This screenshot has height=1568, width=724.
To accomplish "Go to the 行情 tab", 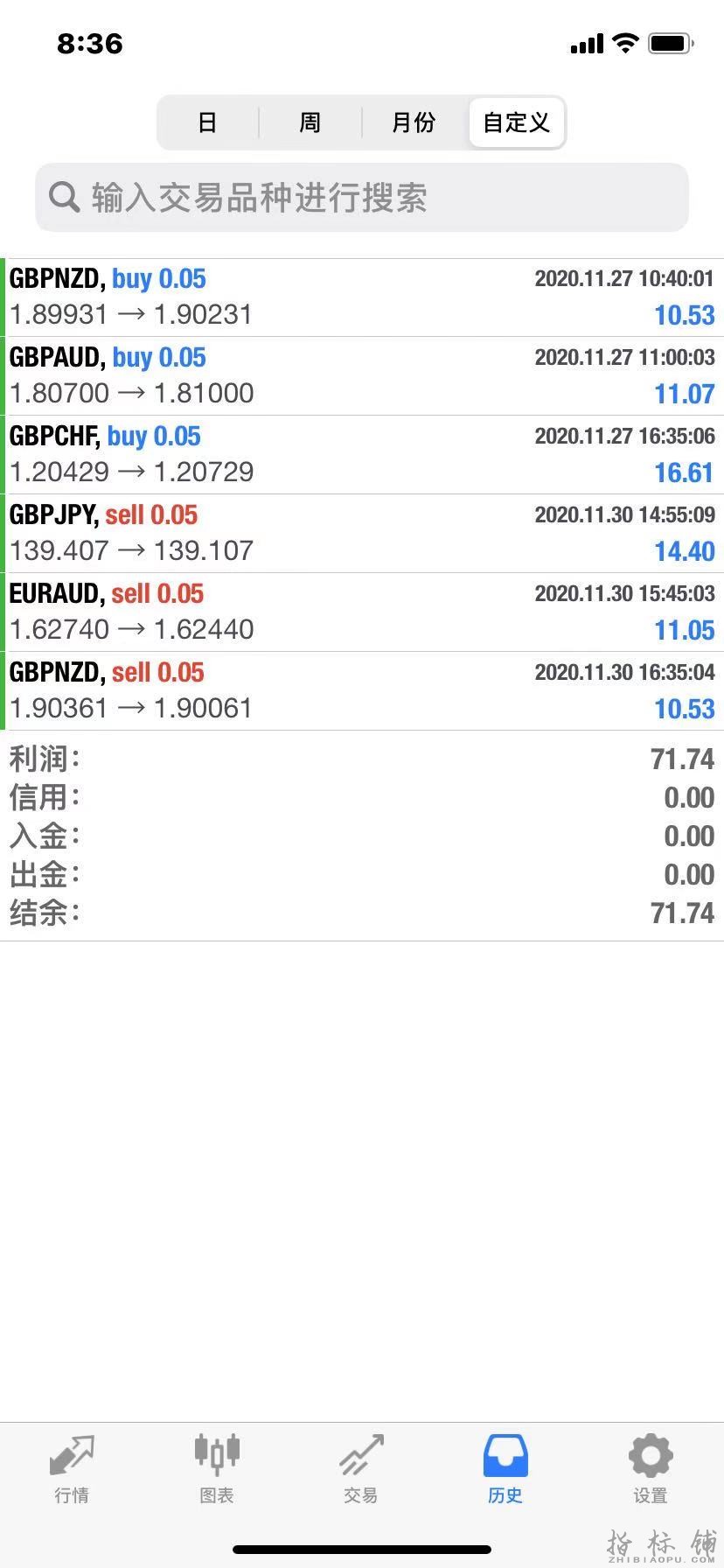I will click(72, 1470).
